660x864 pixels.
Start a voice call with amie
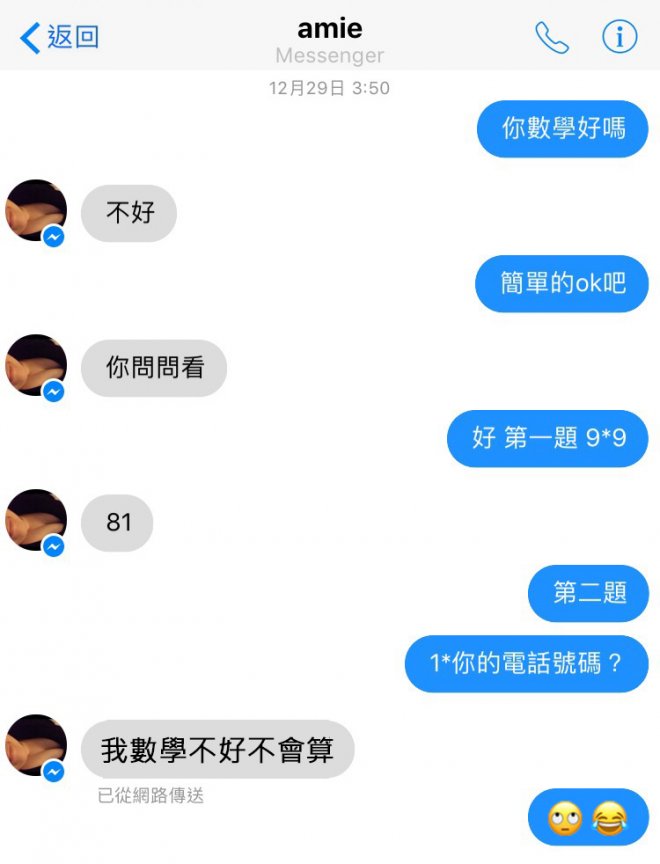tap(551, 38)
